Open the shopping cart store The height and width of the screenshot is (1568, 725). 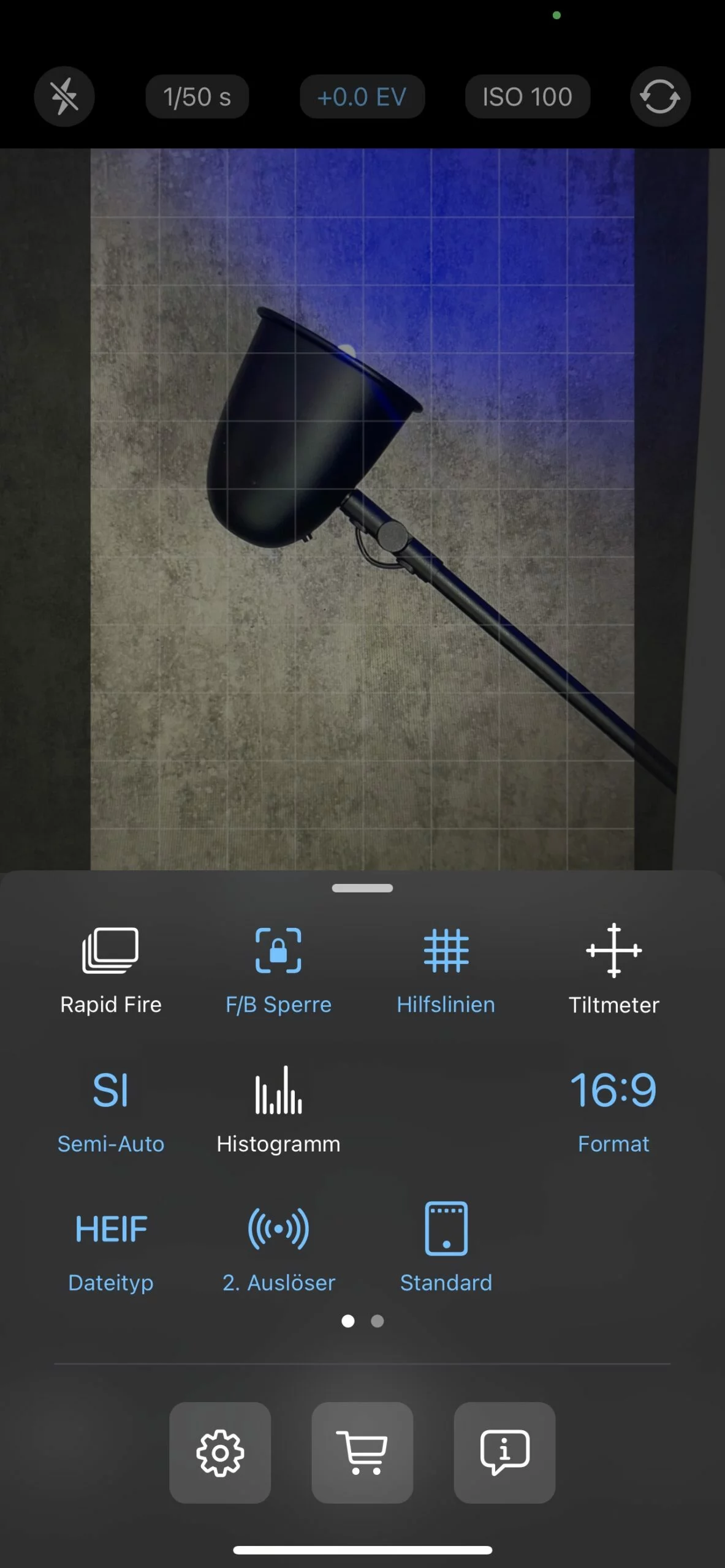[362, 1452]
